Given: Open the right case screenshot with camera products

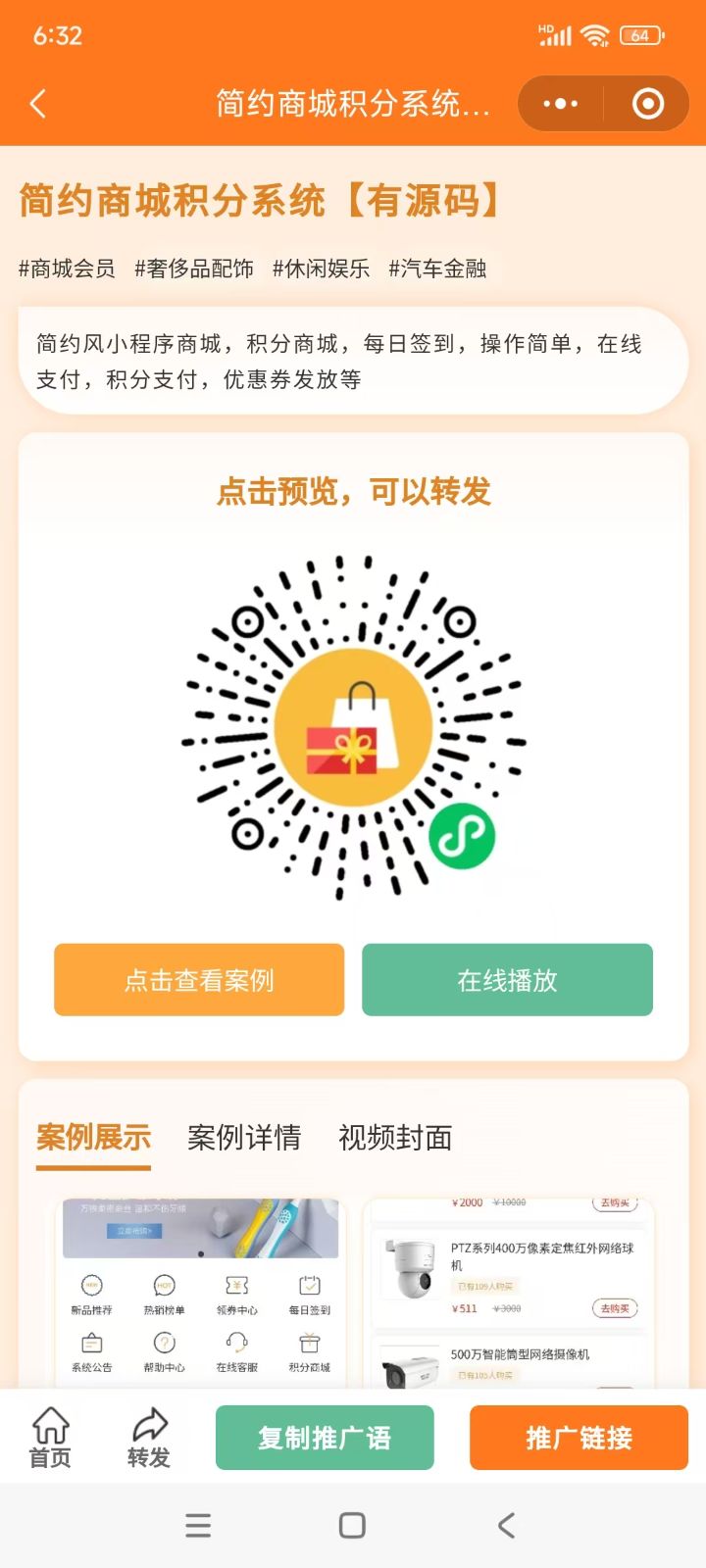Looking at the screenshot, I should [508, 1292].
